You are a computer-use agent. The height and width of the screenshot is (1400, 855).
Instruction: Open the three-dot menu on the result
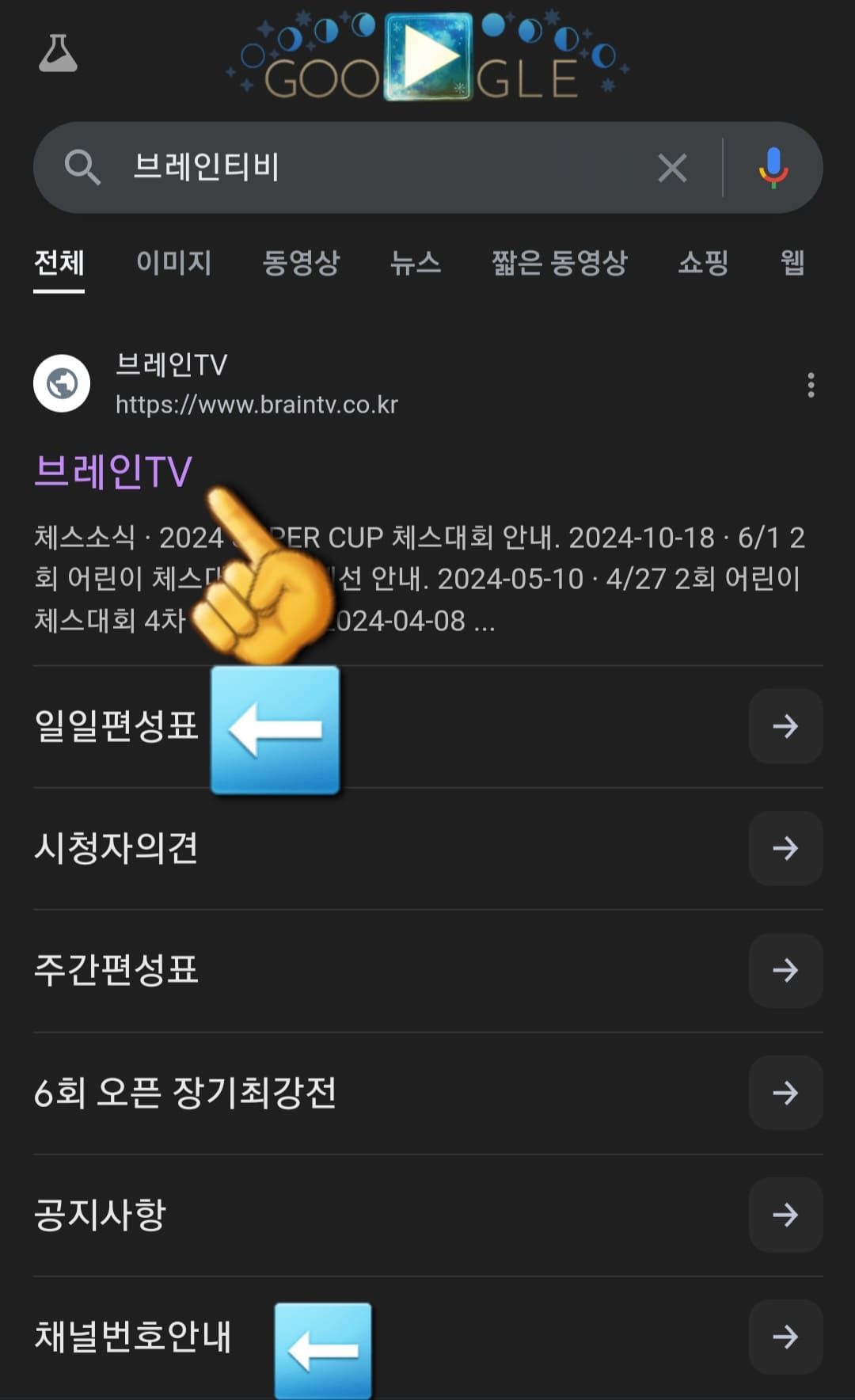click(811, 386)
